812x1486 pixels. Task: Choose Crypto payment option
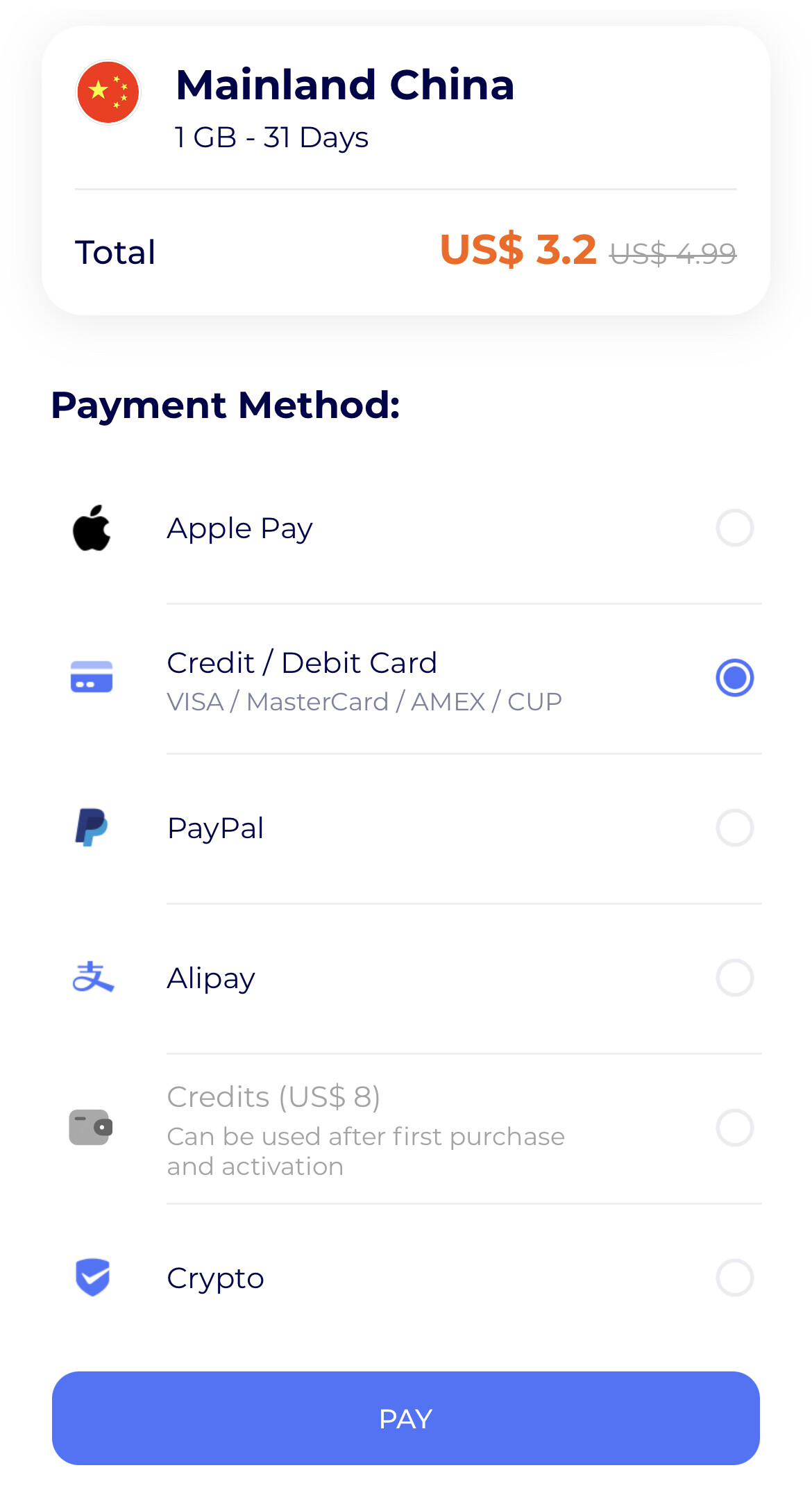click(734, 1278)
